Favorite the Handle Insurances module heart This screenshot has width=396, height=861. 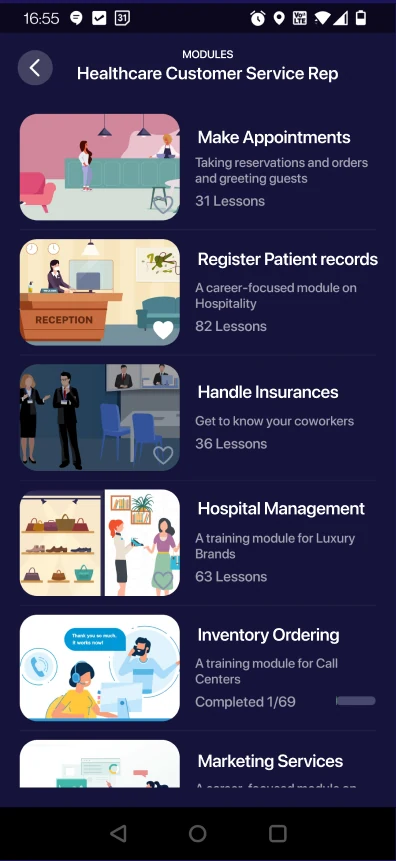tap(163, 455)
